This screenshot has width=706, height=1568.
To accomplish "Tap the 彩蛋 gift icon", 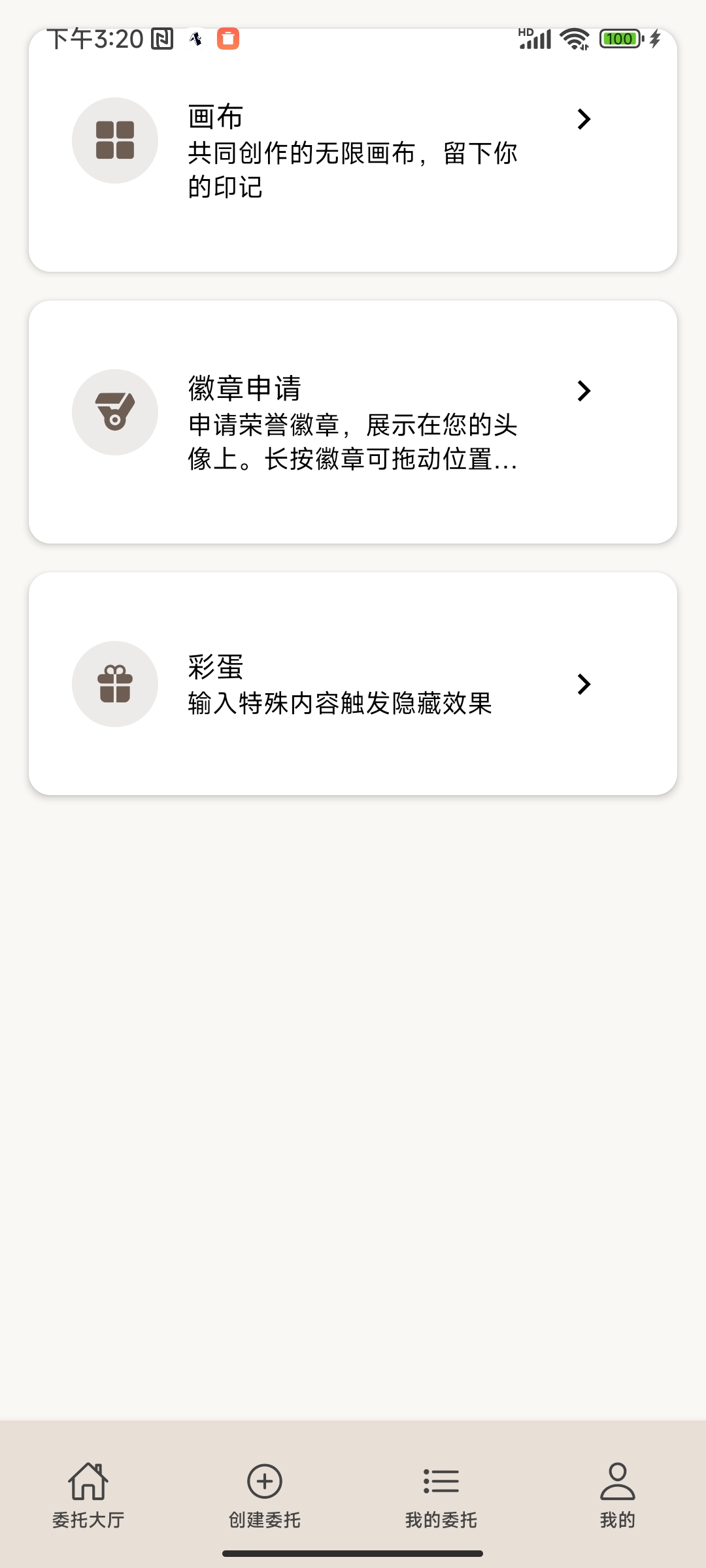I will coord(114,683).
